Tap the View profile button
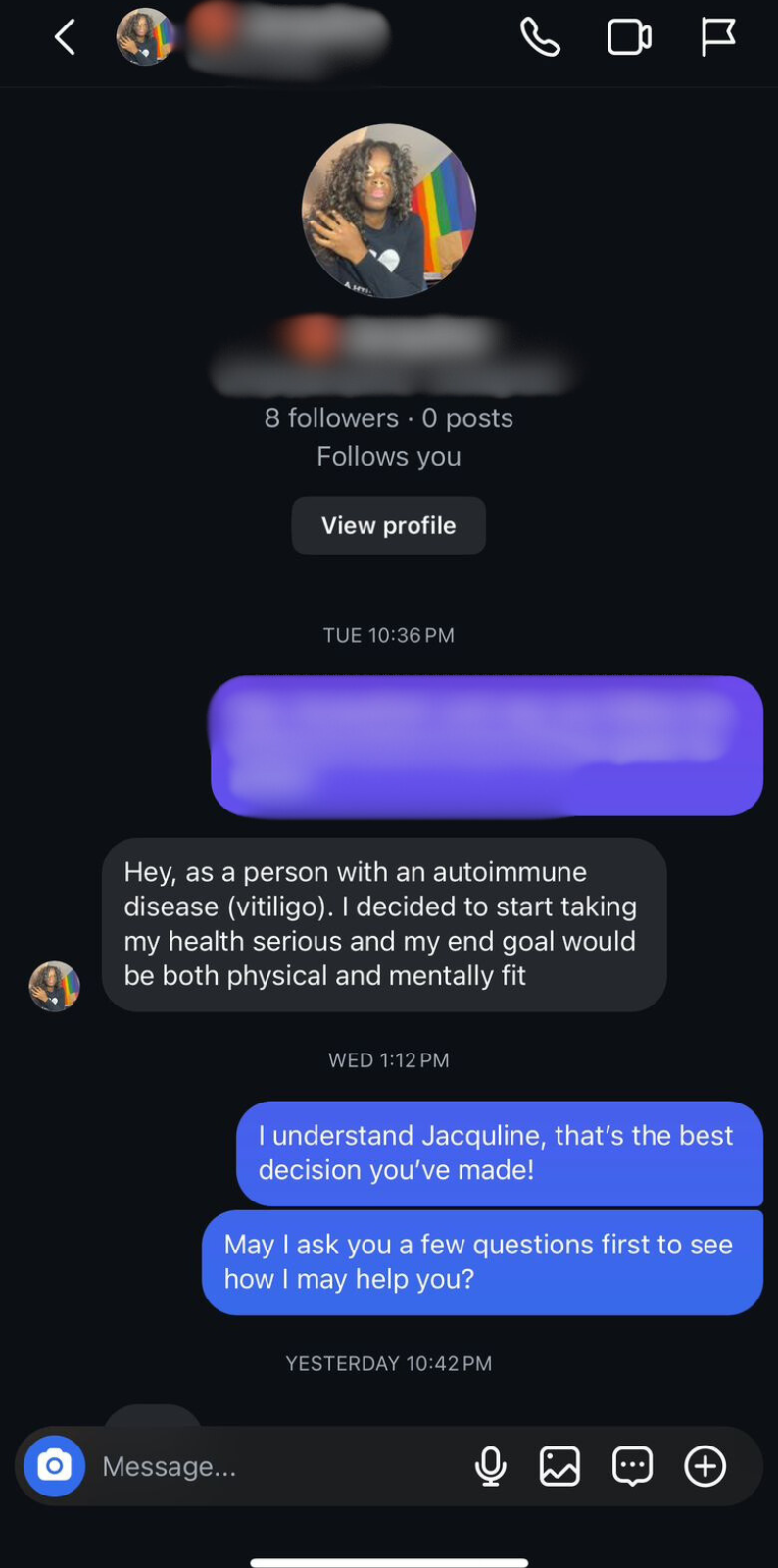 pyautogui.click(x=388, y=525)
